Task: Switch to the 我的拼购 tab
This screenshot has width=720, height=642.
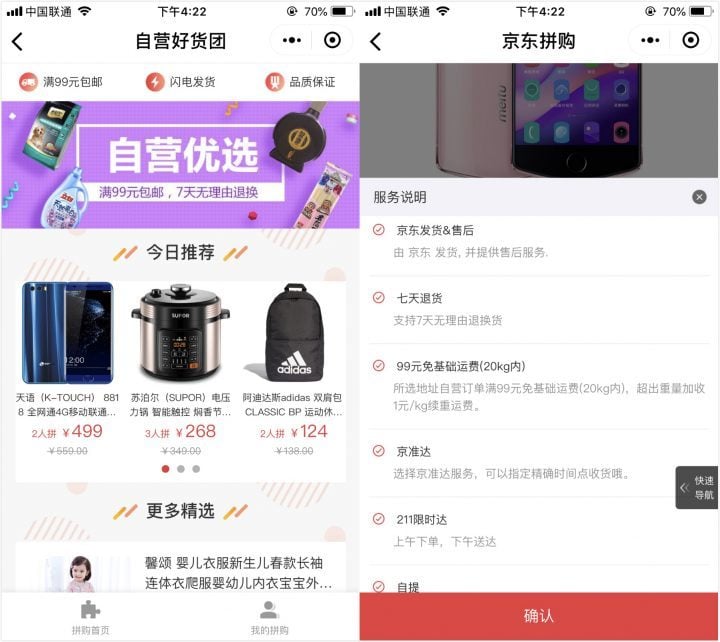Action: coord(269,617)
